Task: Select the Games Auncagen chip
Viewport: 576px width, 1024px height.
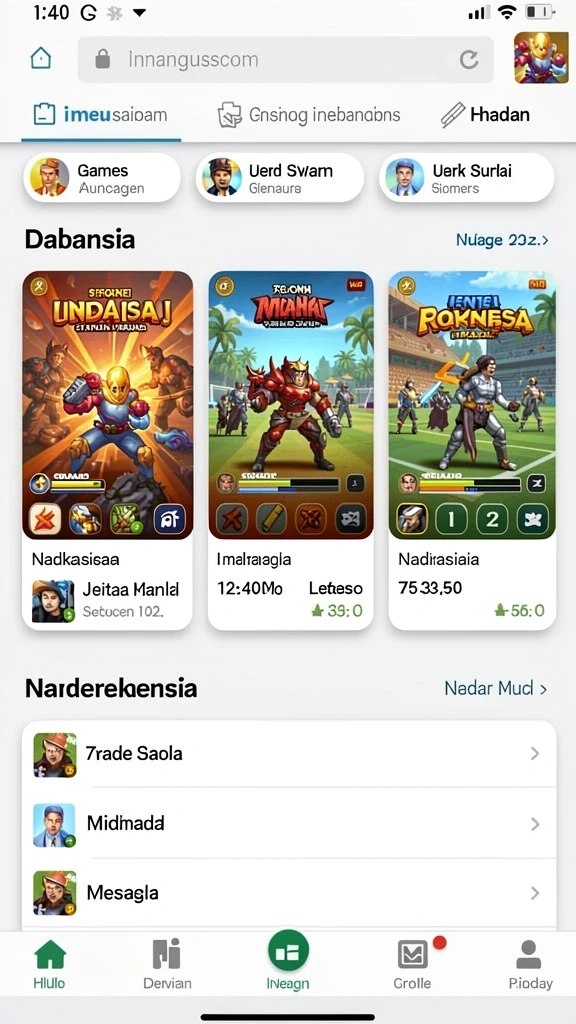Action: click(102, 178)
